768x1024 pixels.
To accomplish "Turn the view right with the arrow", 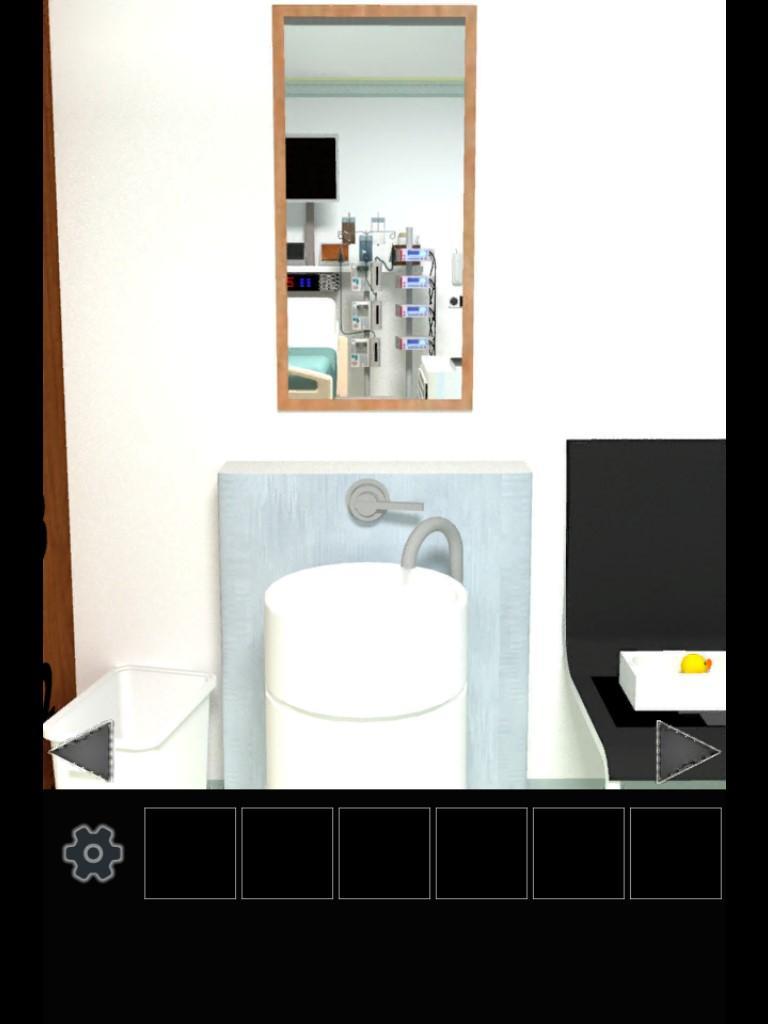I will click(686, 752).
